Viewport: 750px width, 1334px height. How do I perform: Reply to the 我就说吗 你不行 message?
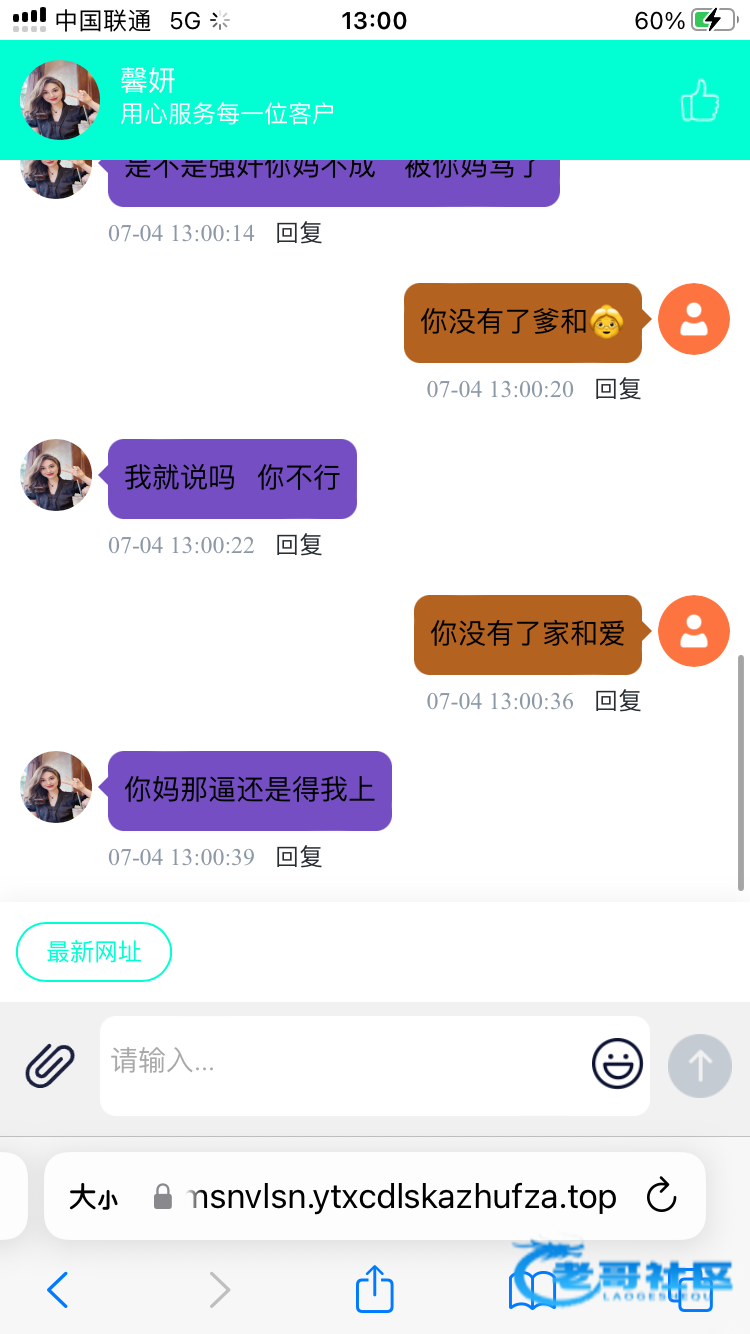point(299,545)
